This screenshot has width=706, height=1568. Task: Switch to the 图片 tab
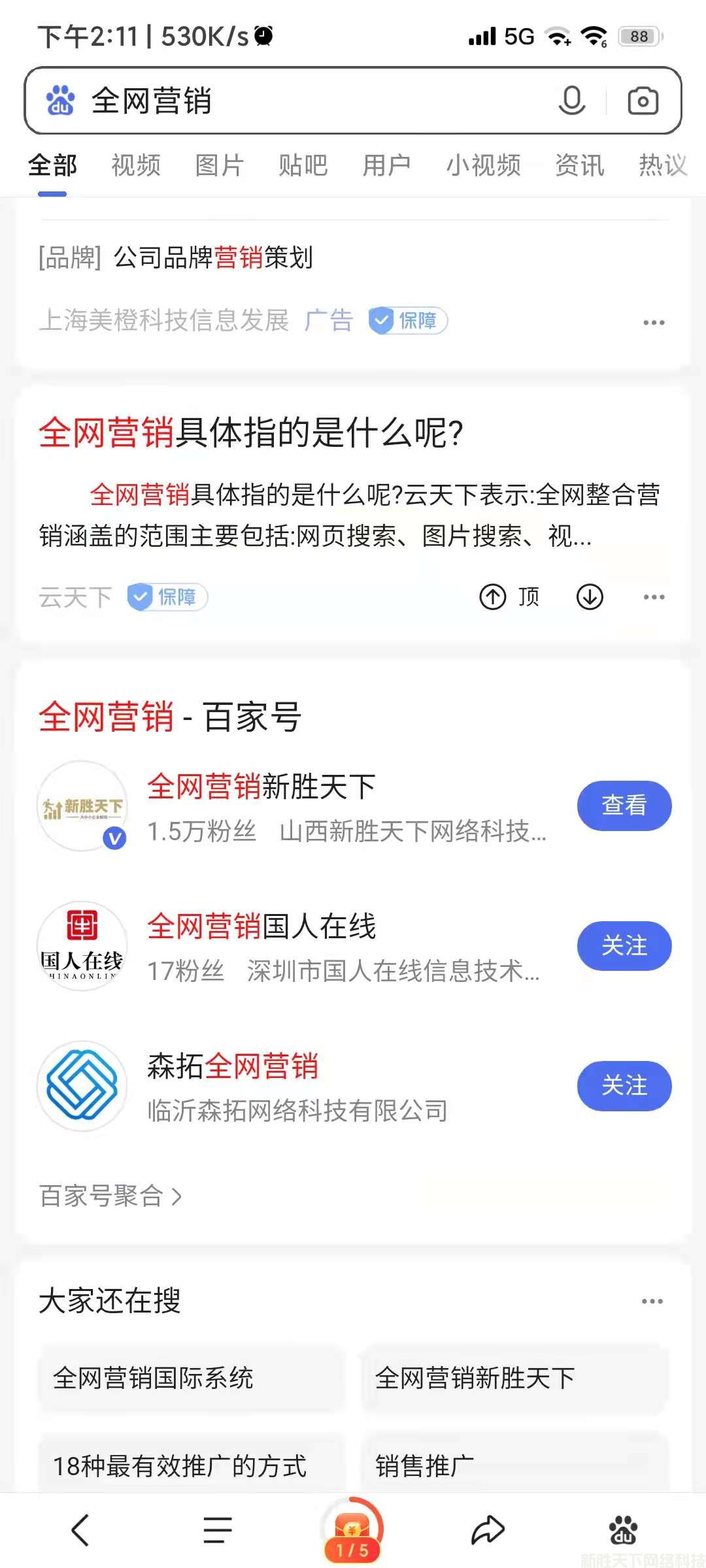[219, 165]
